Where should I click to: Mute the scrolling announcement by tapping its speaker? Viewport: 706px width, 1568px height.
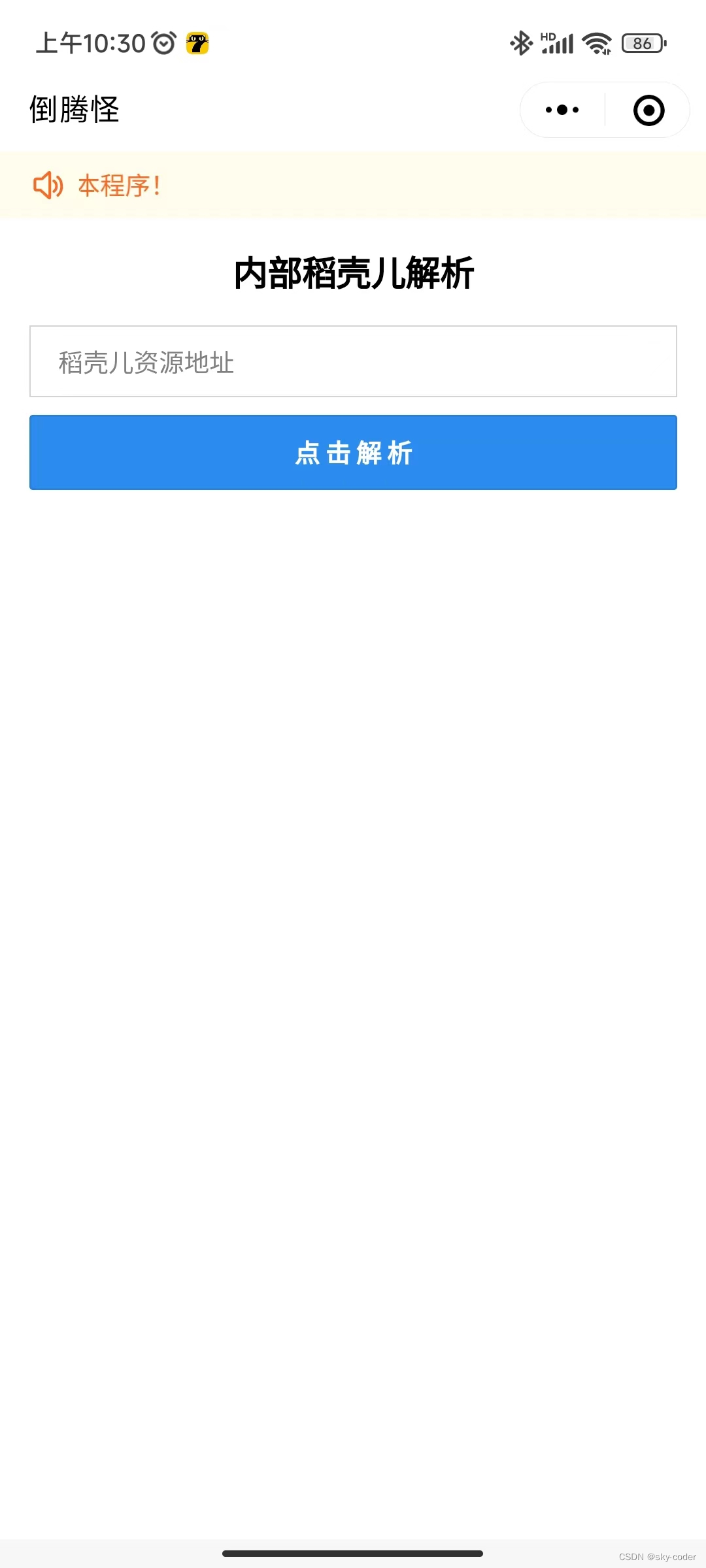[x=48, y=186]
